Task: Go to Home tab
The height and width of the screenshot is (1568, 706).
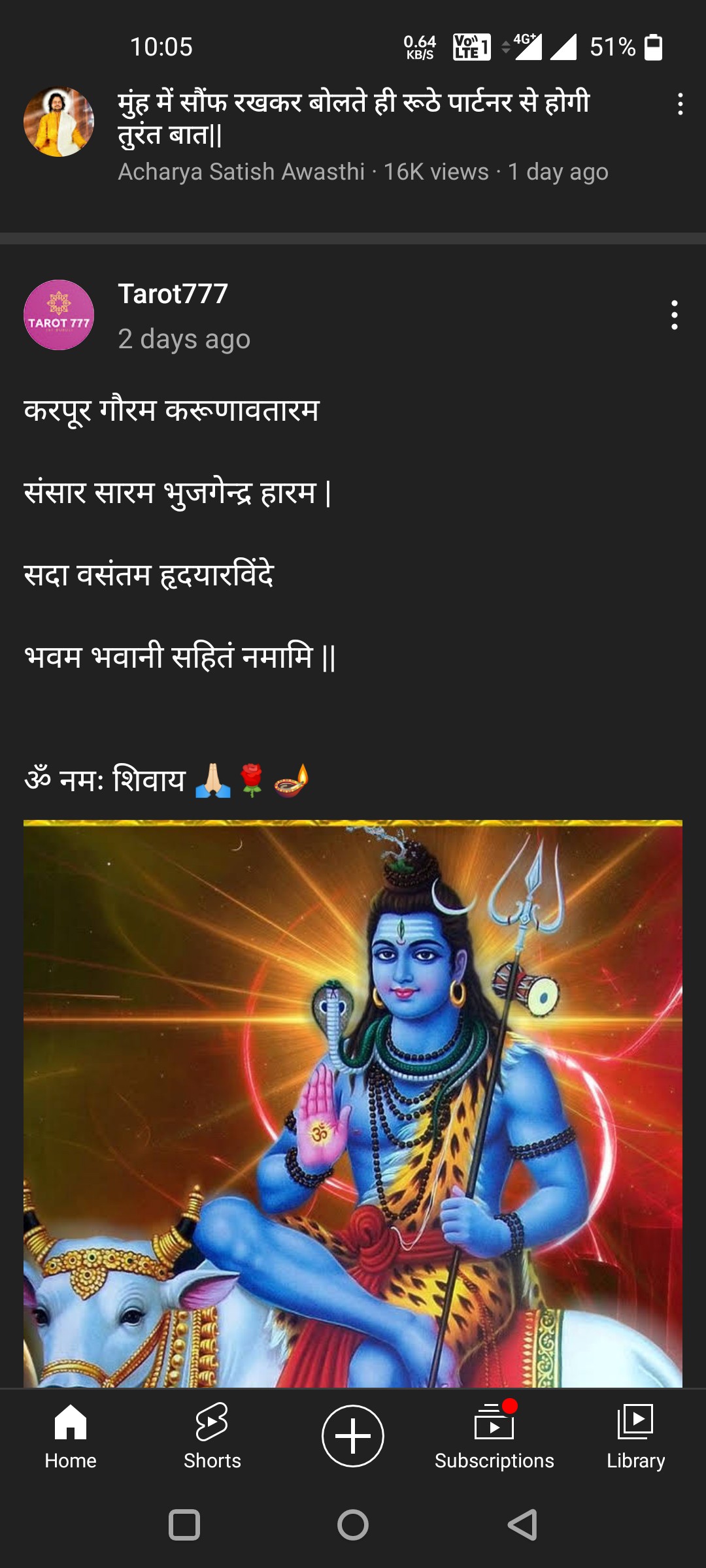Action: point(71,1437)
